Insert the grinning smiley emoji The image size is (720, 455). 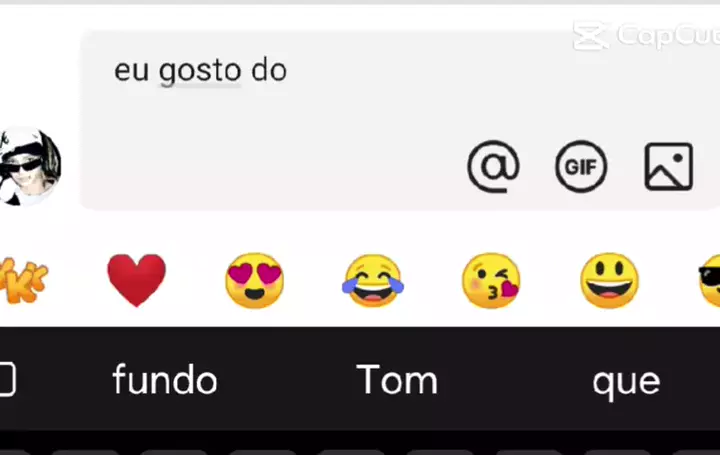pos(609,281)
